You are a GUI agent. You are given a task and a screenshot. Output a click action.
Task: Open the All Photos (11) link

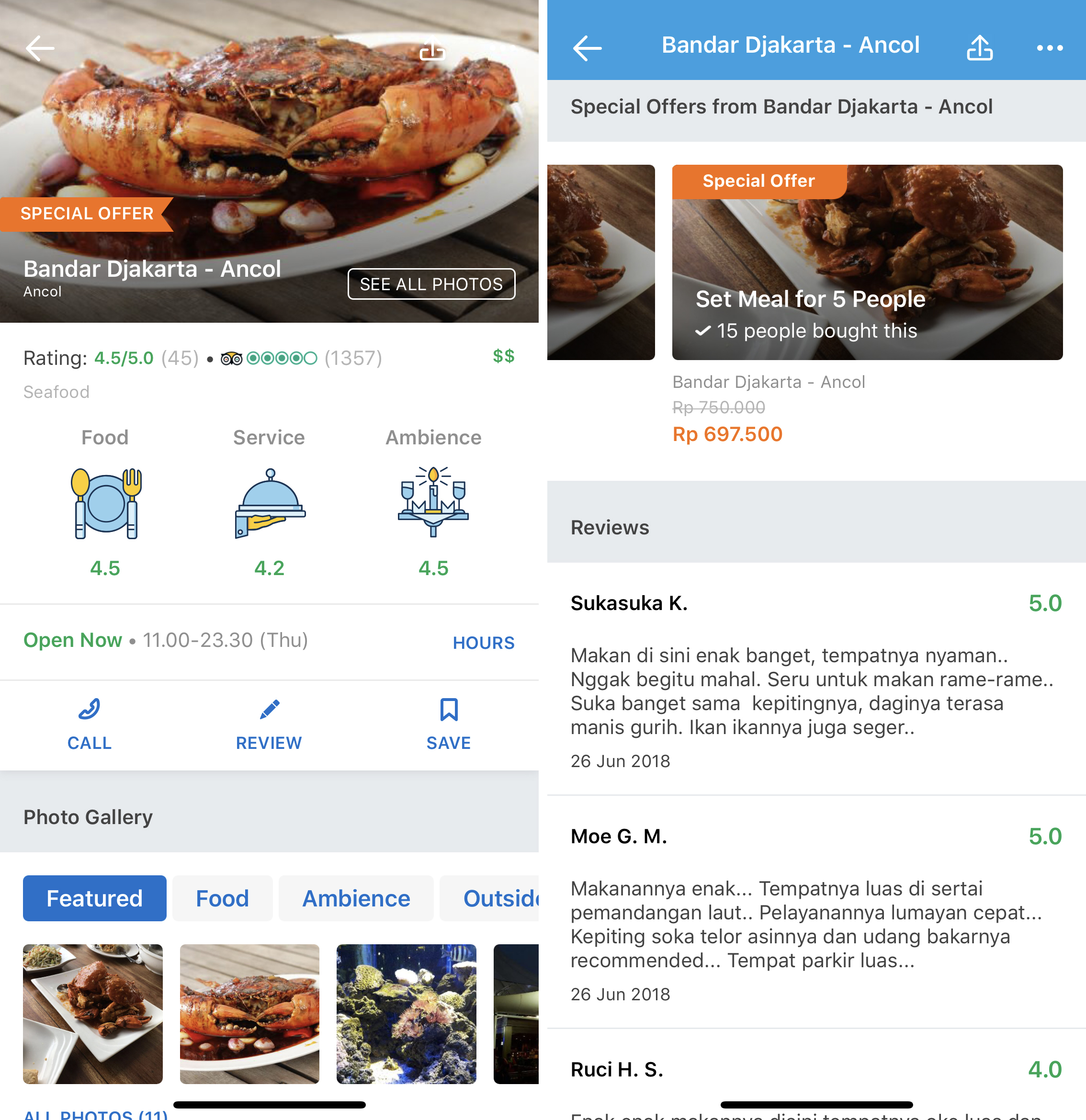(x=95, y=1114)
